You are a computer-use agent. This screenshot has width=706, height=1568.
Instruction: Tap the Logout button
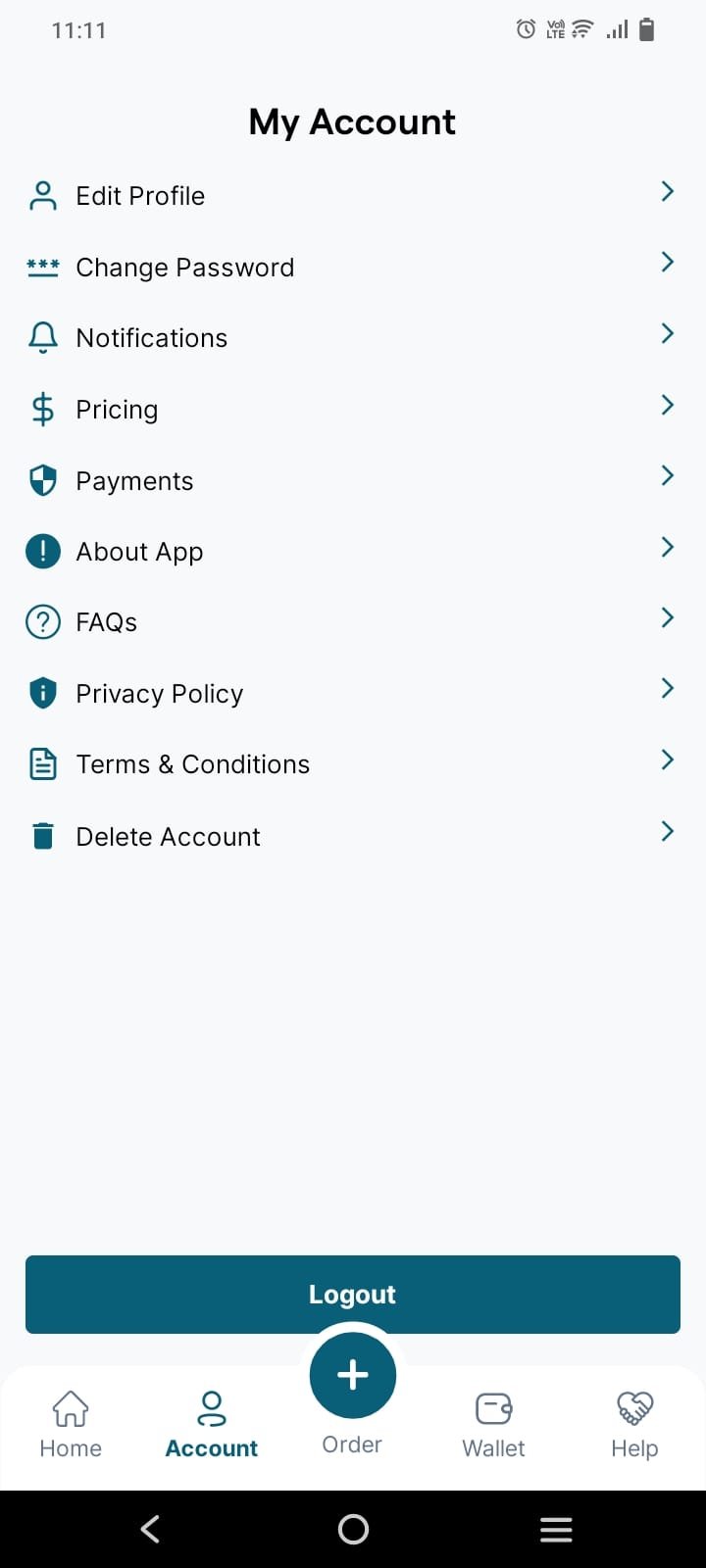click(353, 1295)
